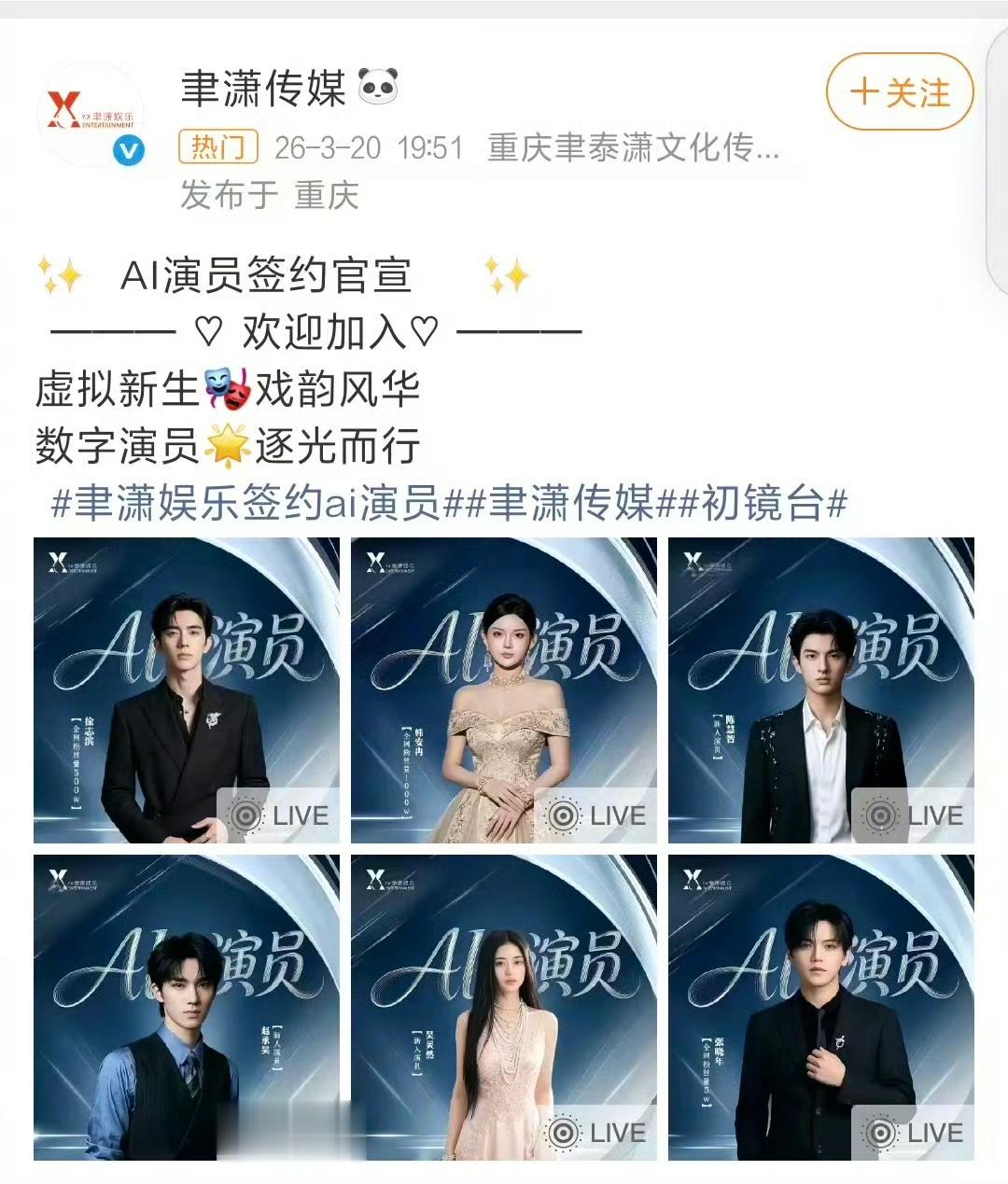Click the 发布于 重庆 location text
Viewport: 1008px width, 1184px height.
[271, 196]
